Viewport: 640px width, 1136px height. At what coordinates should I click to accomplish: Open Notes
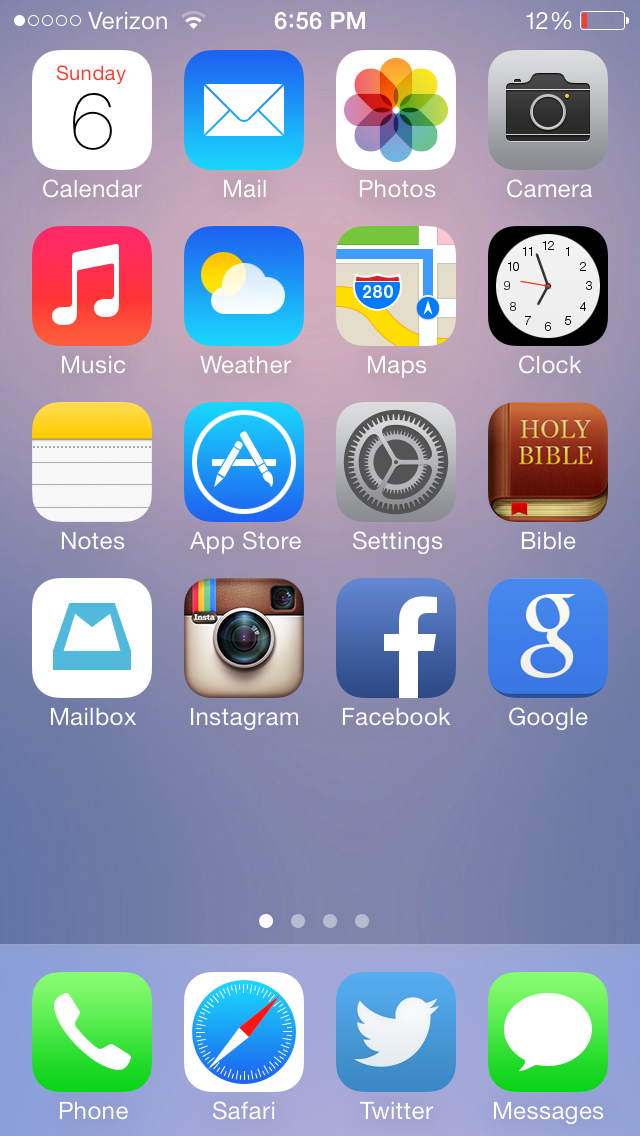pyautogui.click(x=92, y=462)
